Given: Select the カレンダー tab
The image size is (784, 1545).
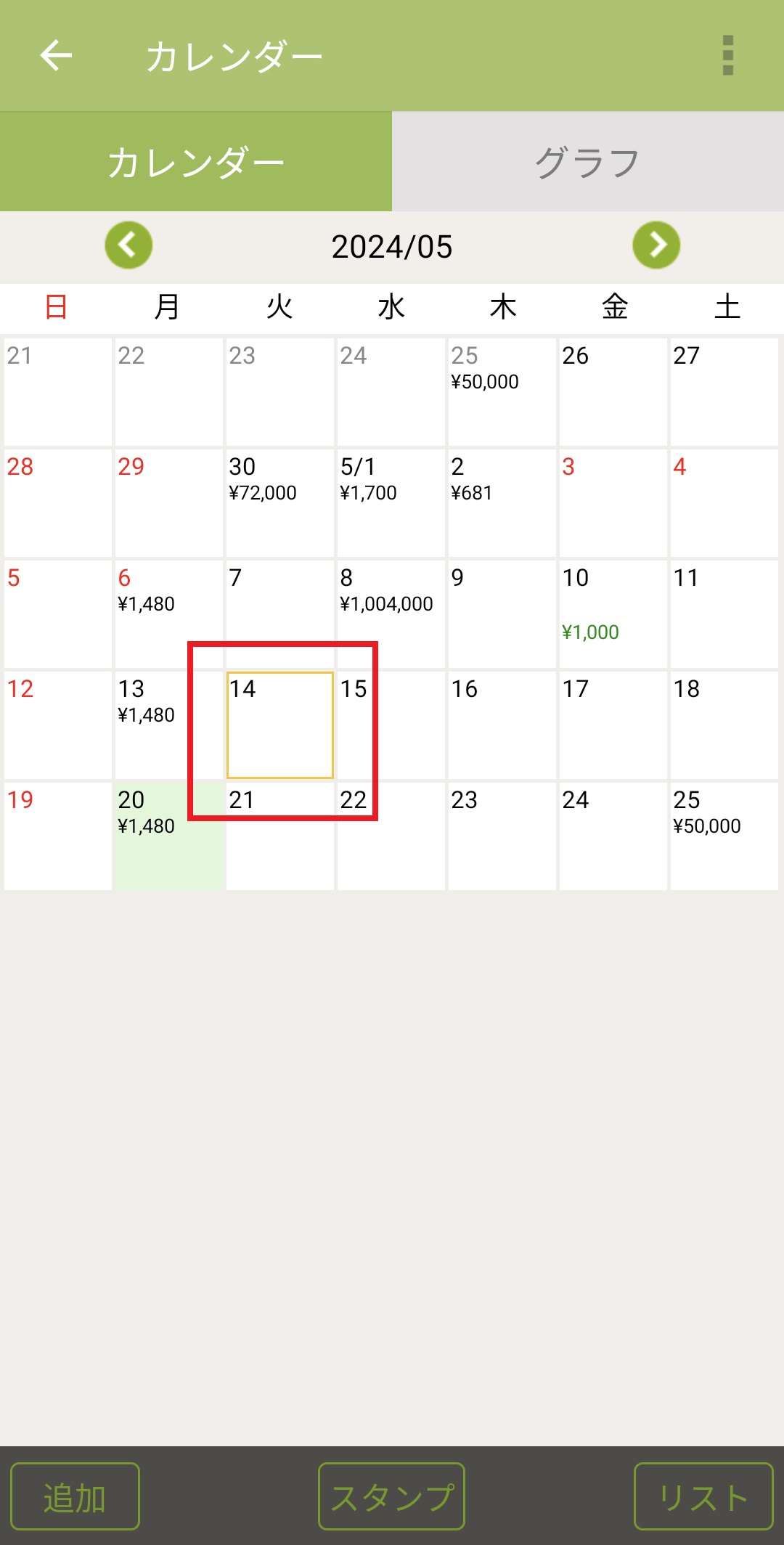Looking at the screenshot, I should coord(196,162).
